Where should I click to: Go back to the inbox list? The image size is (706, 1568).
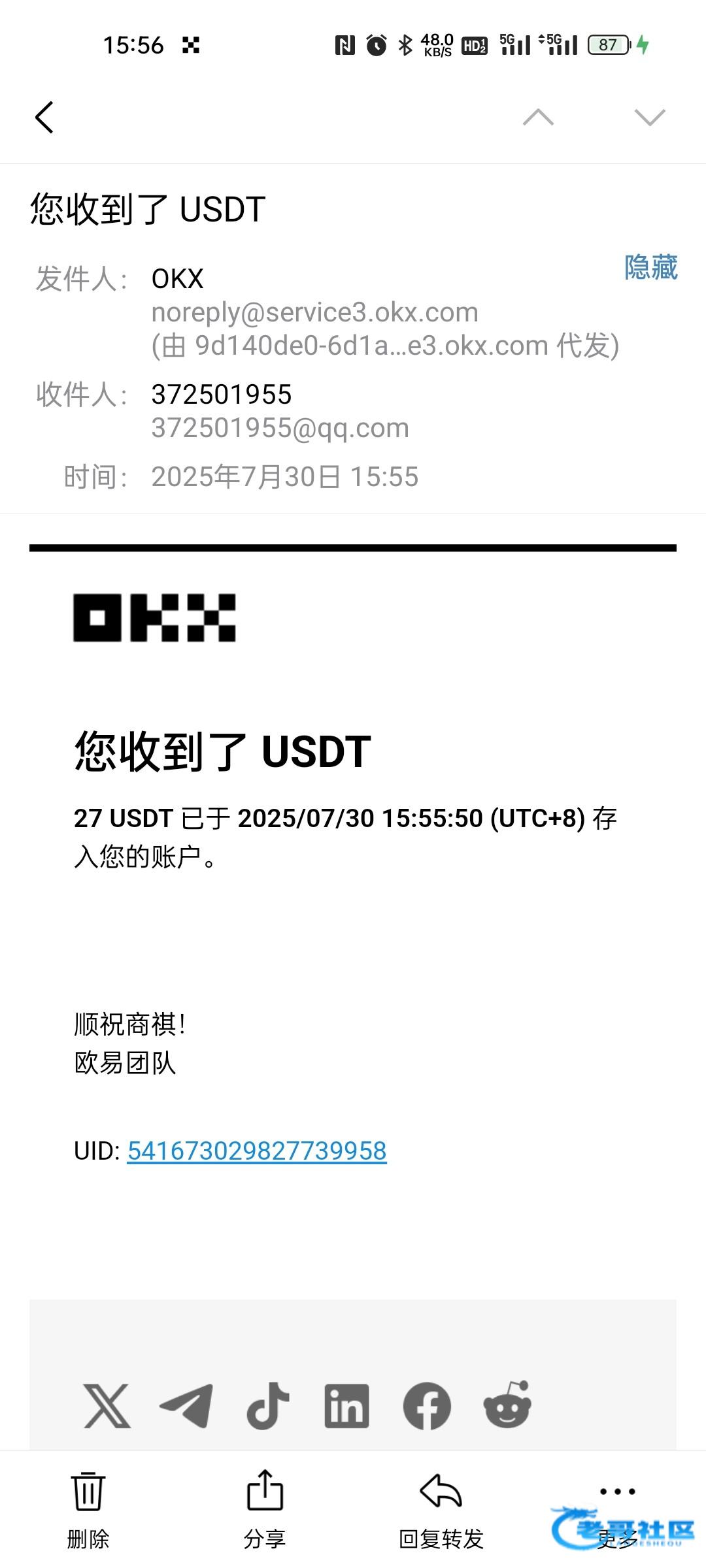coord(44,118)
